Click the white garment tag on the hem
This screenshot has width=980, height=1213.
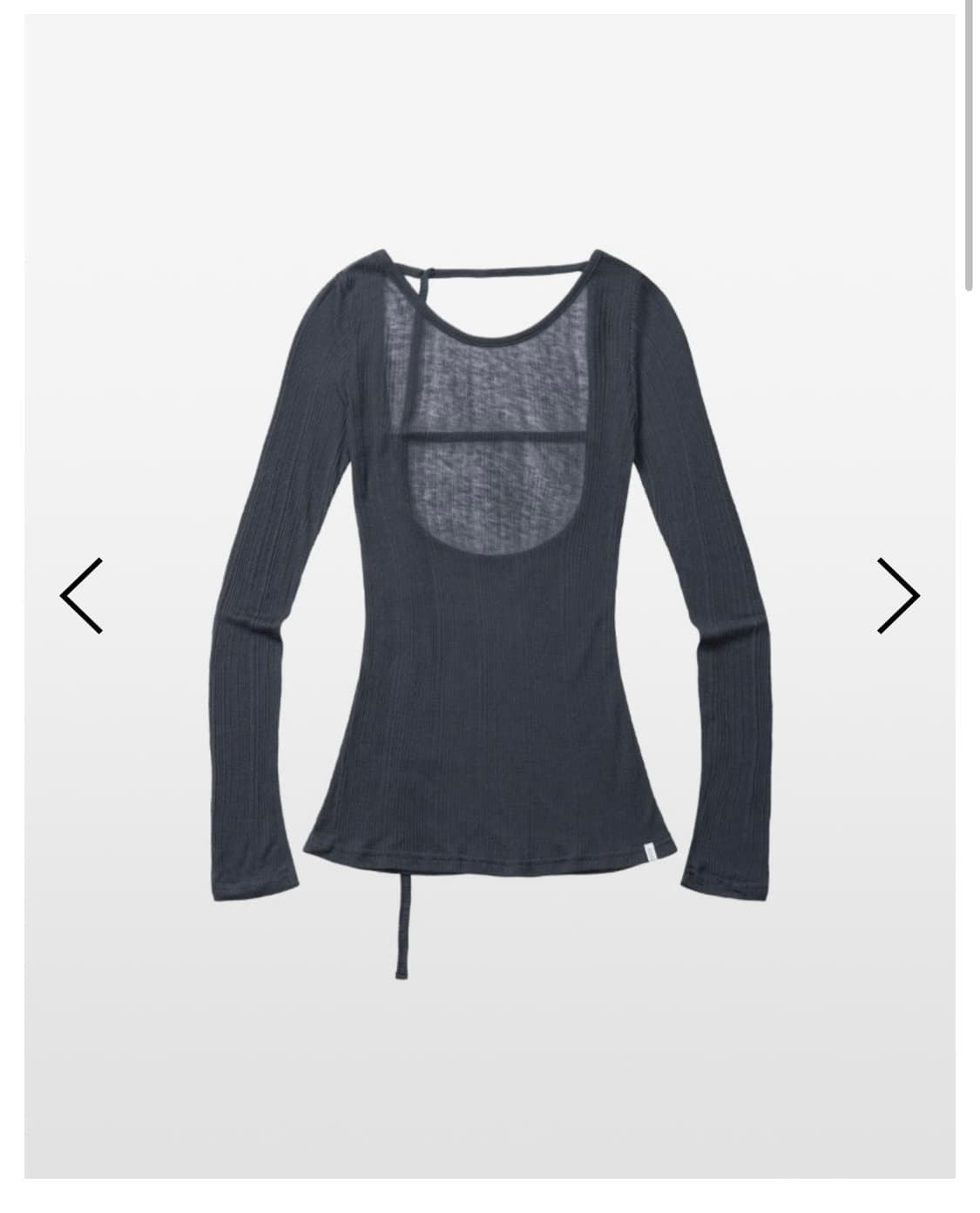[651, 850]
